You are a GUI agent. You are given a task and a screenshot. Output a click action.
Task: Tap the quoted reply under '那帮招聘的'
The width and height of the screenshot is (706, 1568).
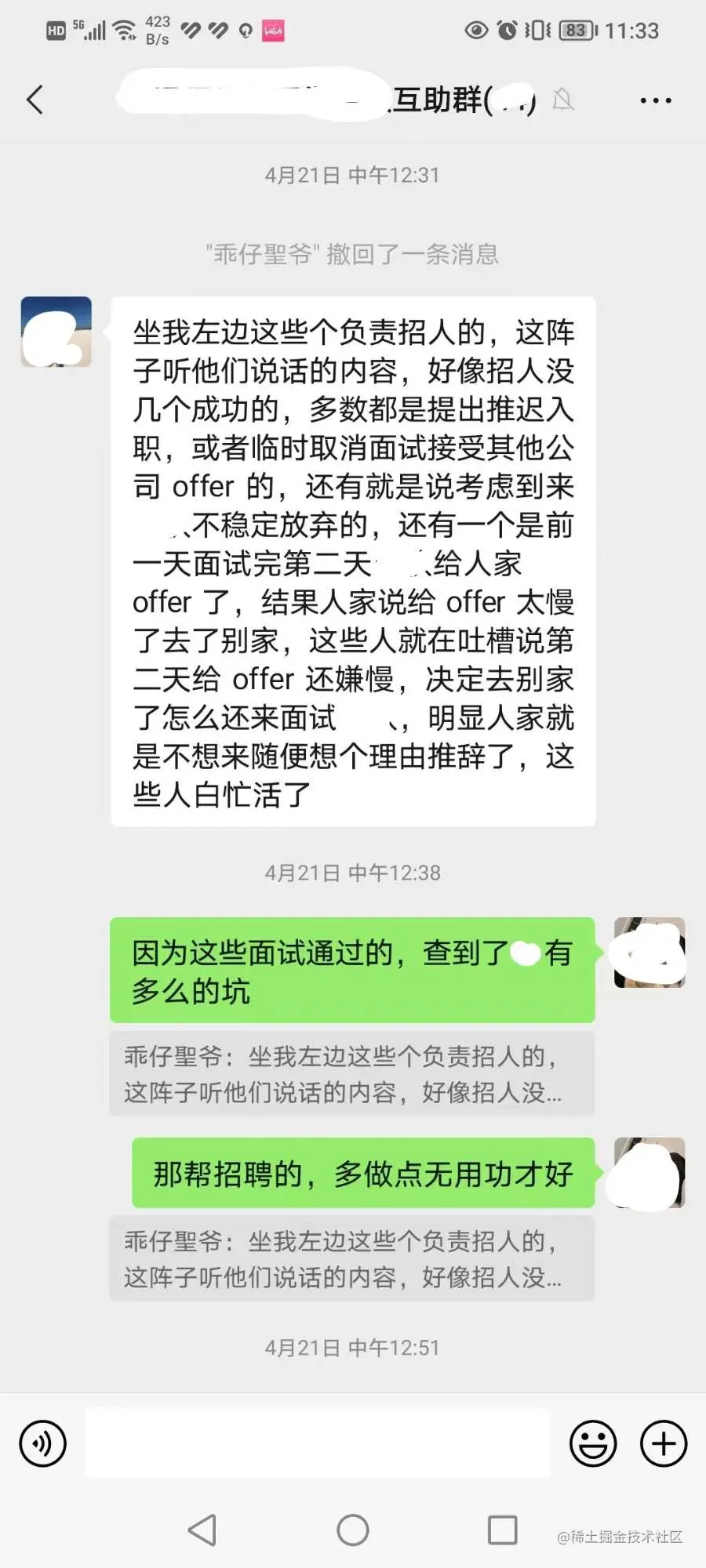pyautogui.click(x=351, y=1259)
